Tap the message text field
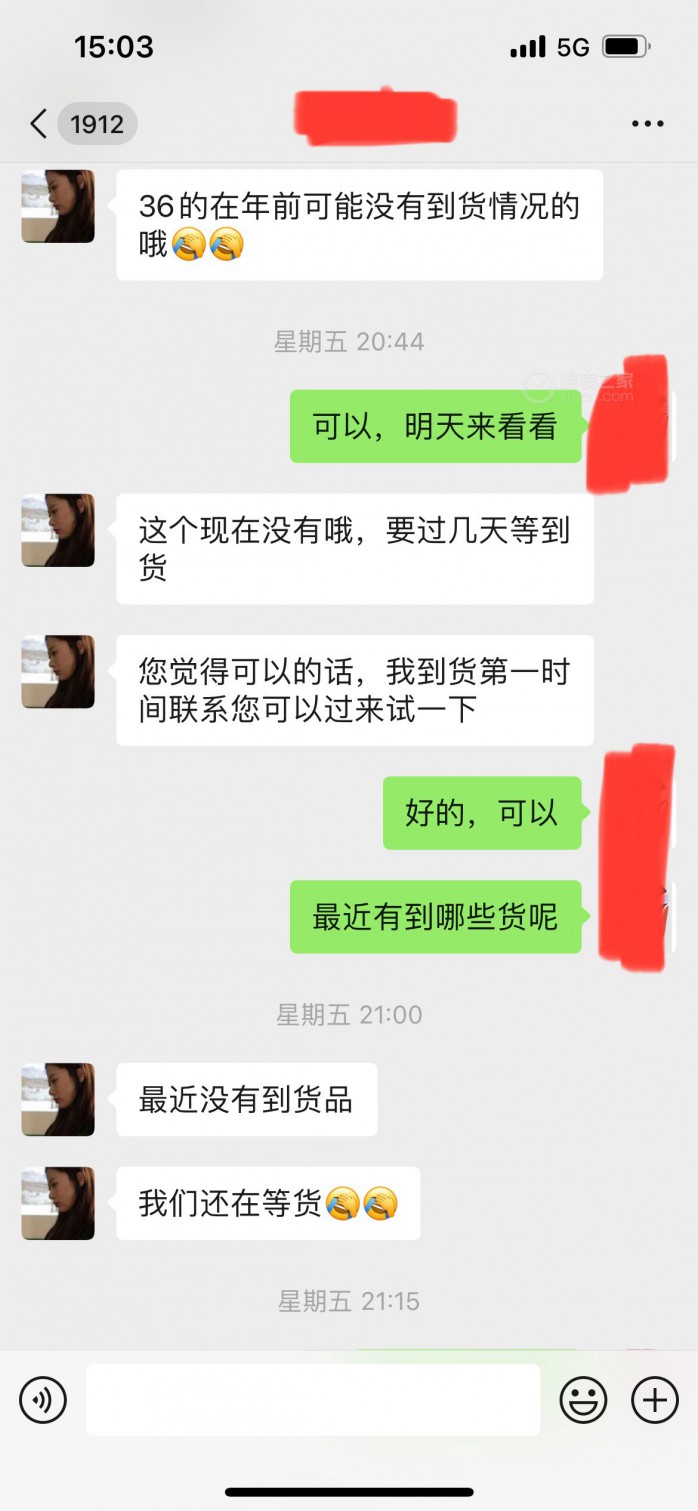Image resolution: width=698 pixels, height=1511 pixels. coord(312,1400)
